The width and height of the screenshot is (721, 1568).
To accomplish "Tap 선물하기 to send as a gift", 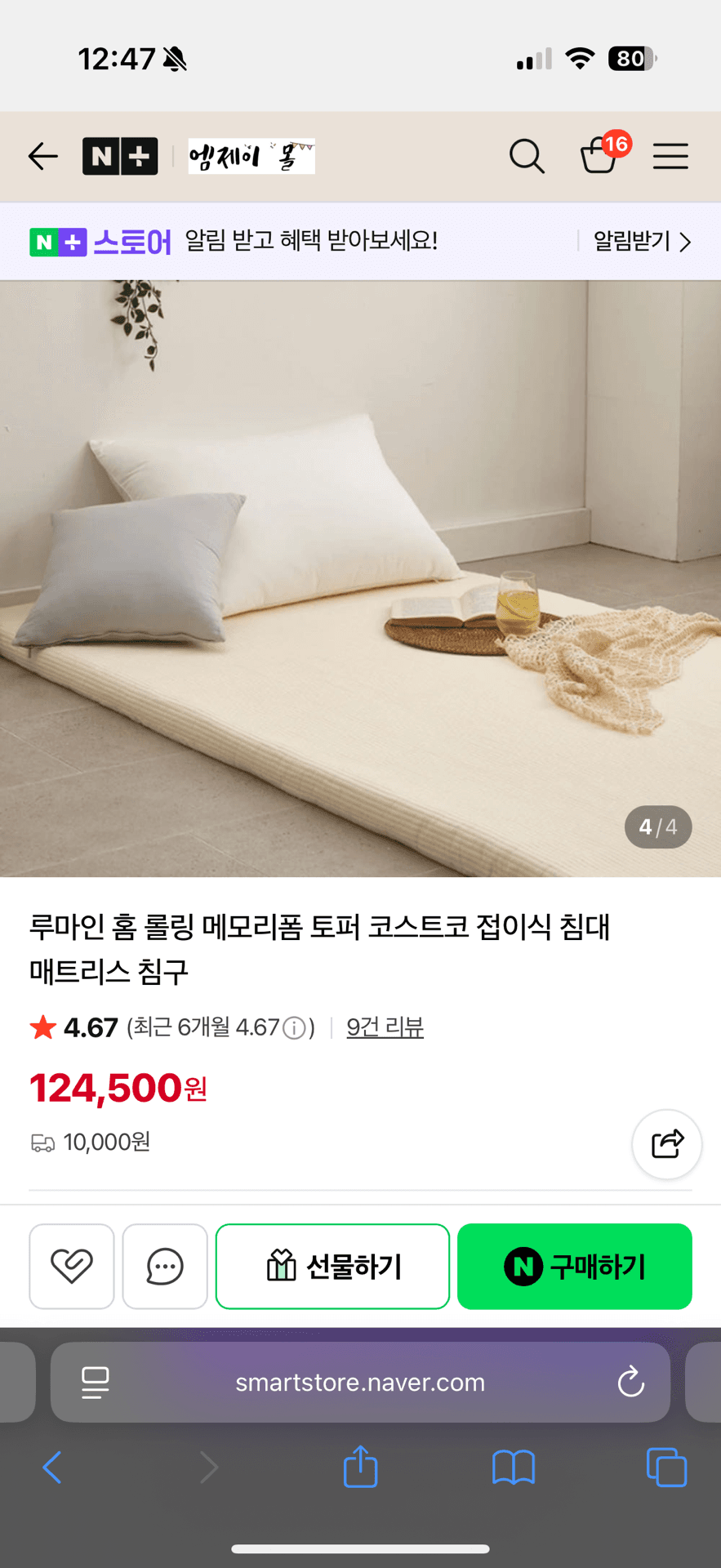I will (x=332, y=1267).
